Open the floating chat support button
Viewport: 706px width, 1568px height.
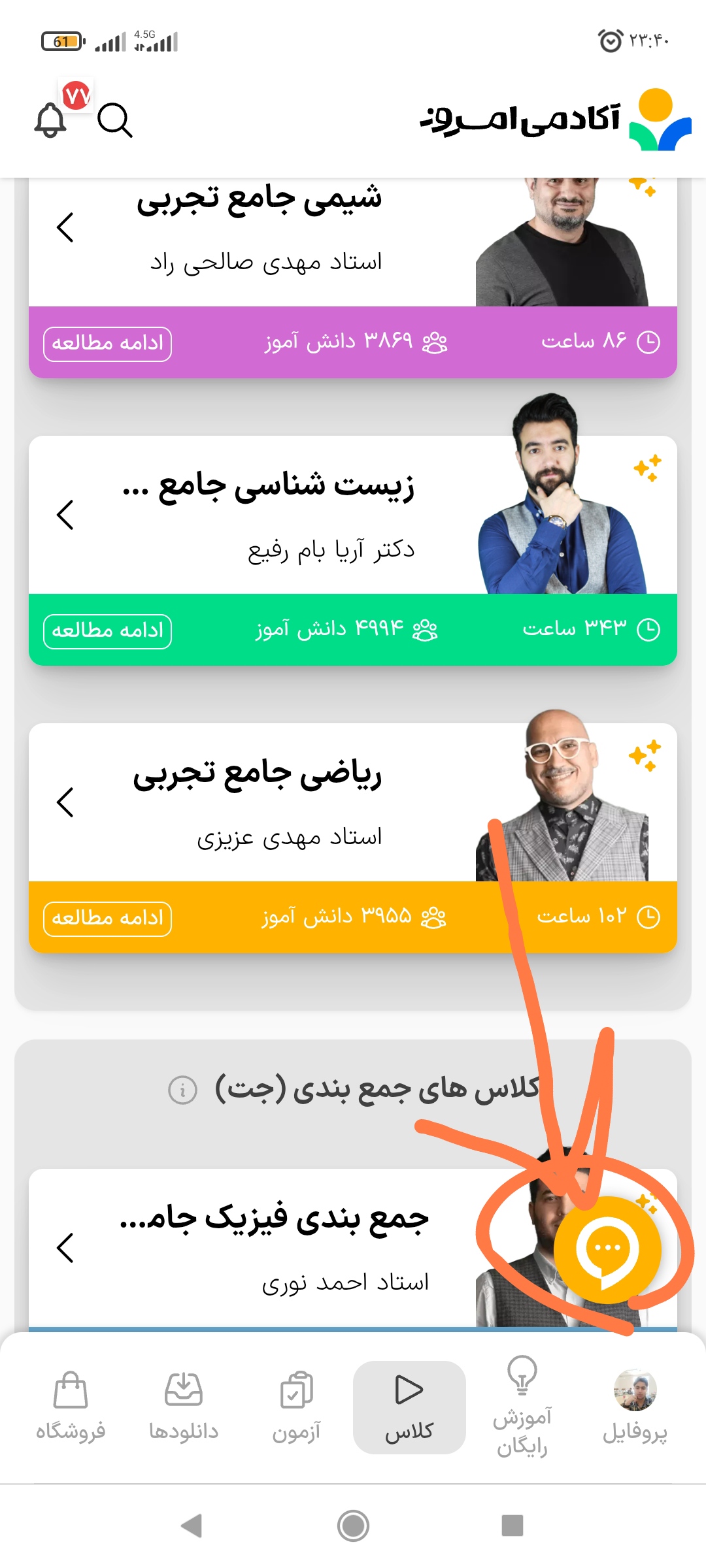pos(607,1249)
